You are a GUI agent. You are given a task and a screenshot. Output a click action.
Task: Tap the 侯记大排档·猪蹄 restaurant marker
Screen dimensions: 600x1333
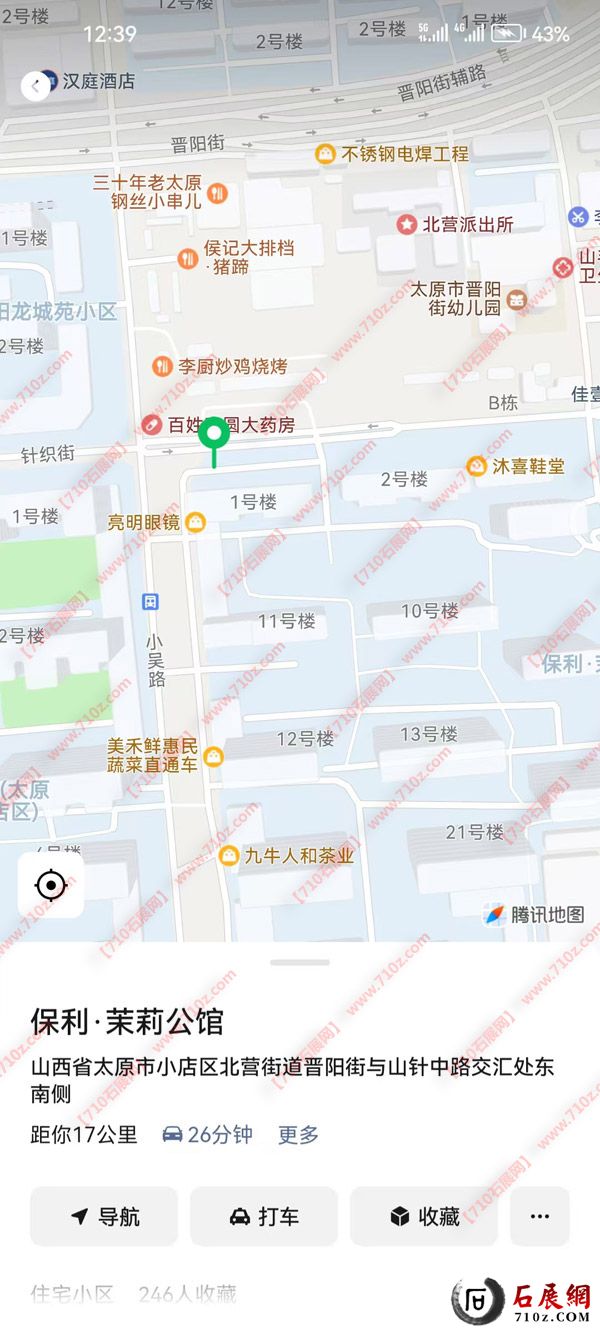(x=187, y=258)
